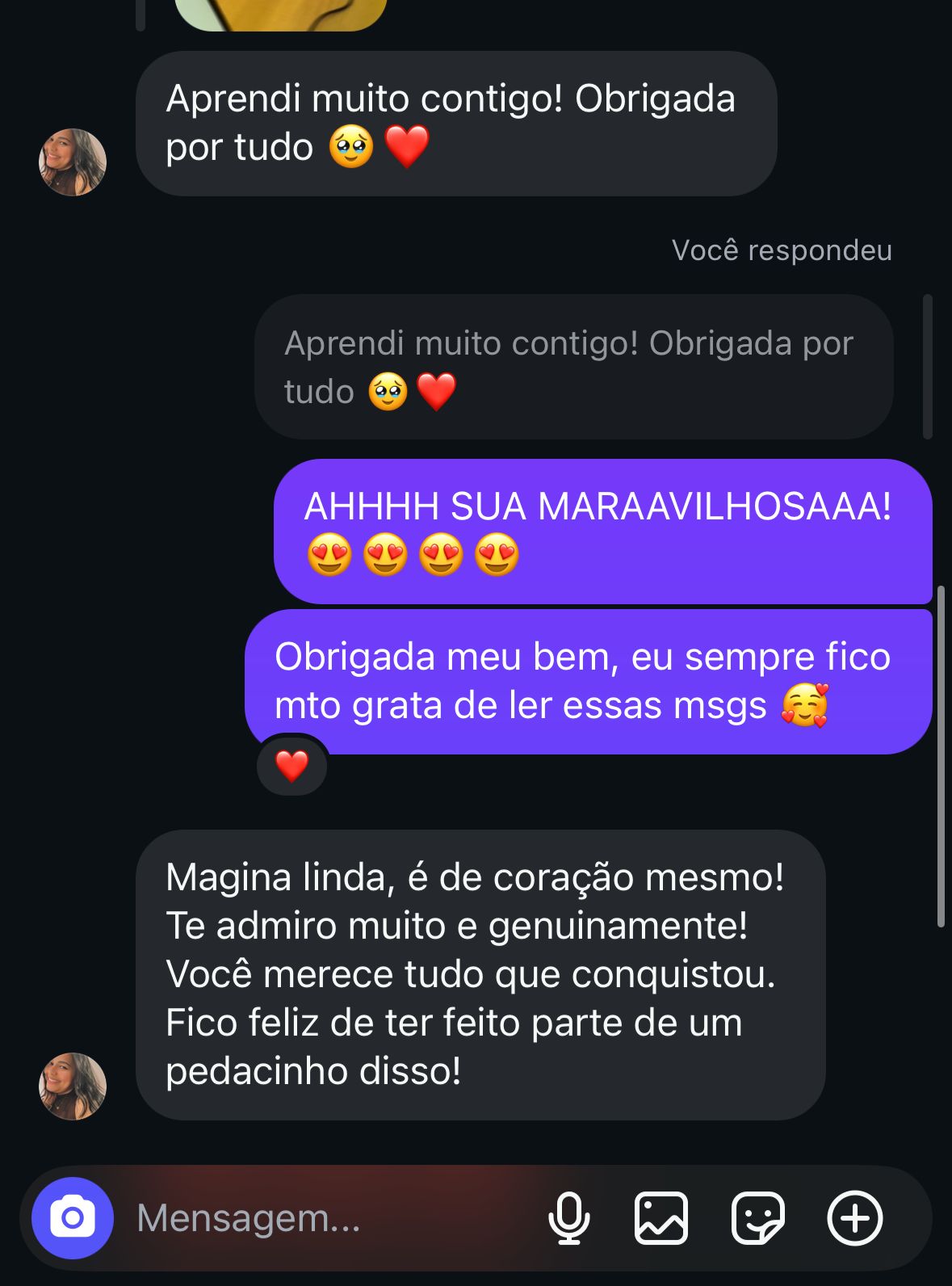
Task: Open the heart reaction under Obrigada meu bem
Action: tap(292, 766)
